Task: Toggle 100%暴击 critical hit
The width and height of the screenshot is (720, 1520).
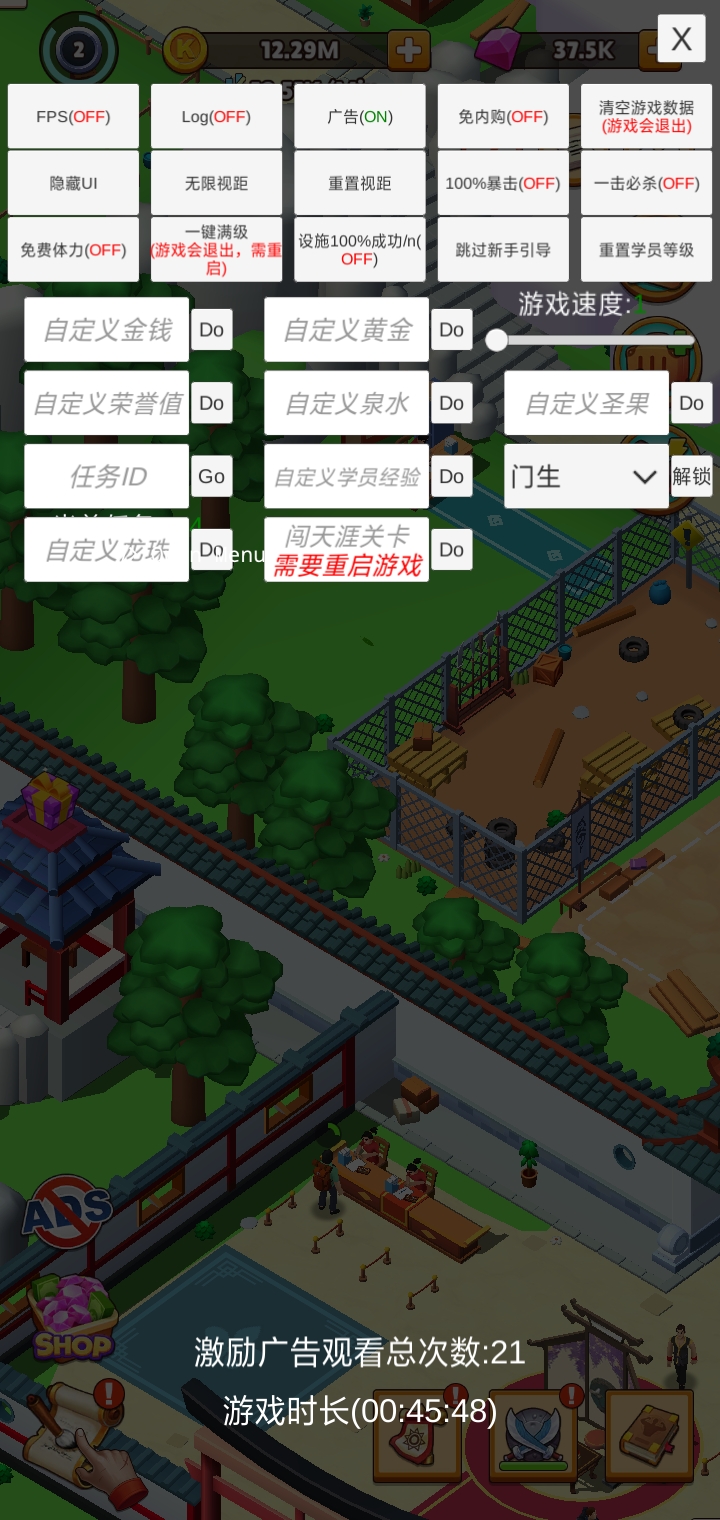Action: [503, 183]
